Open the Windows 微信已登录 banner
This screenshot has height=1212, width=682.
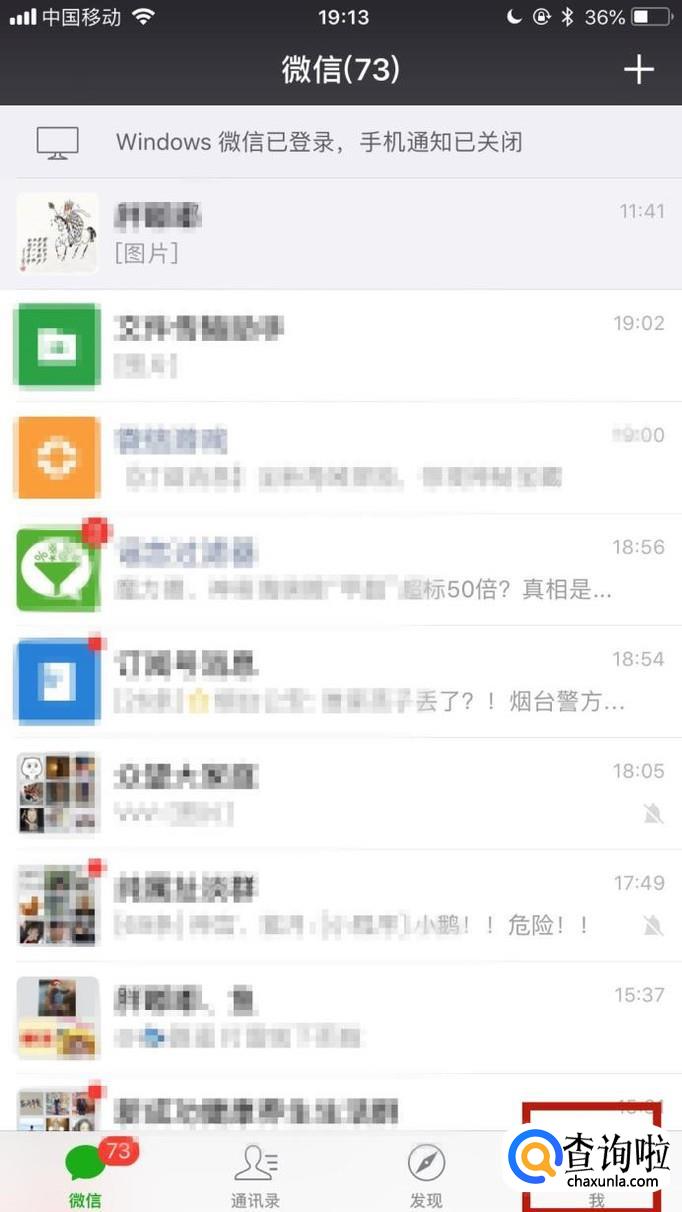(340, 142)
